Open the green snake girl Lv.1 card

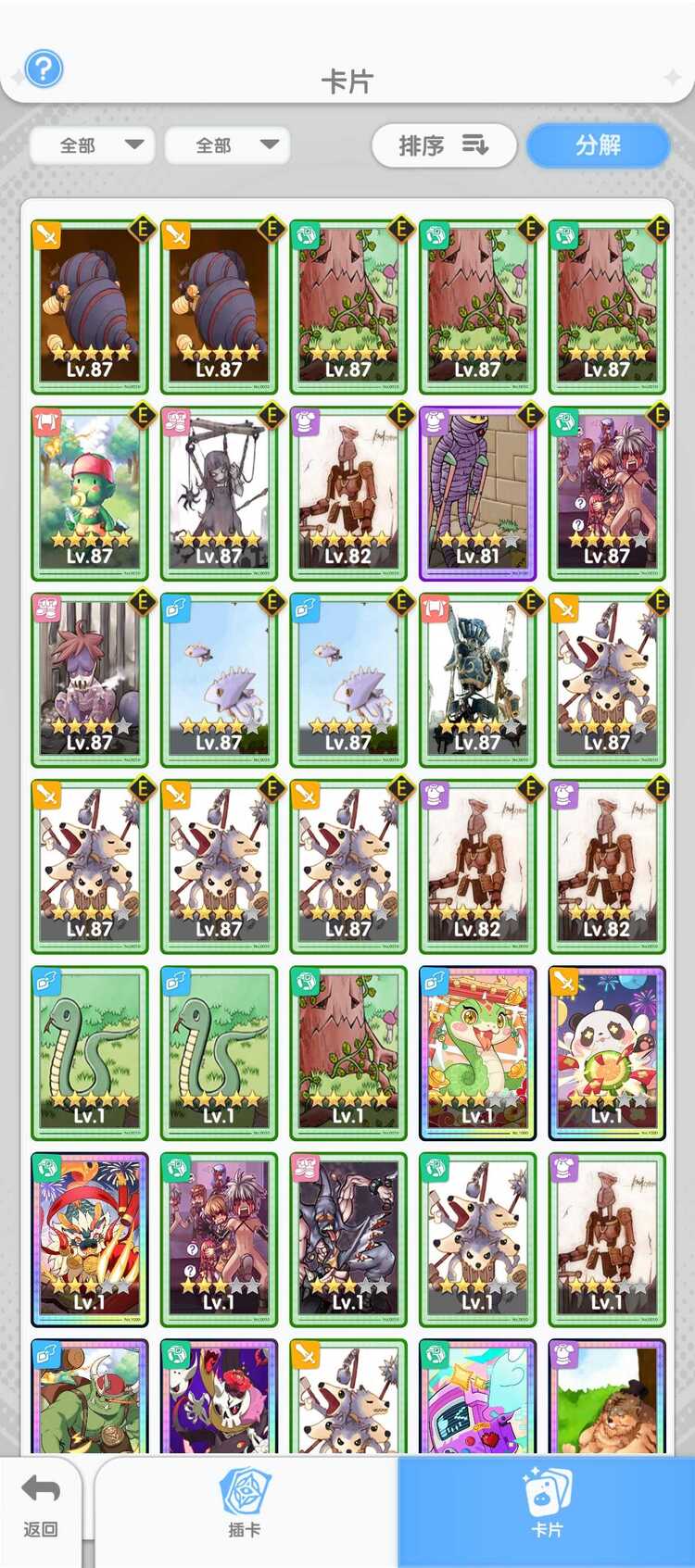click(477, 1053)
